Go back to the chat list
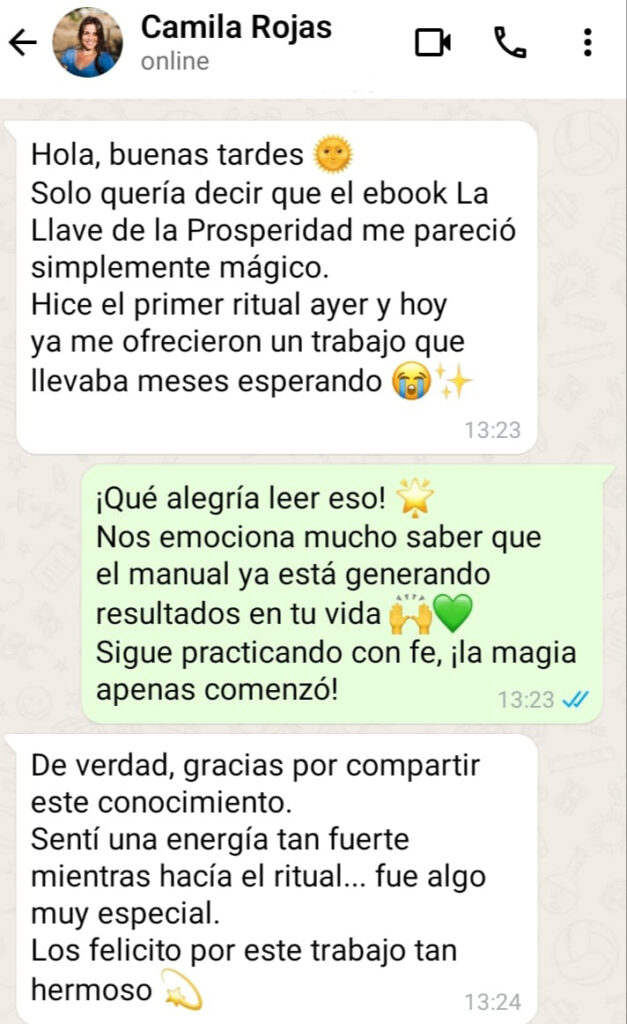The width and height of the screenshot is (627, 1024). click(x=22, y=42)
